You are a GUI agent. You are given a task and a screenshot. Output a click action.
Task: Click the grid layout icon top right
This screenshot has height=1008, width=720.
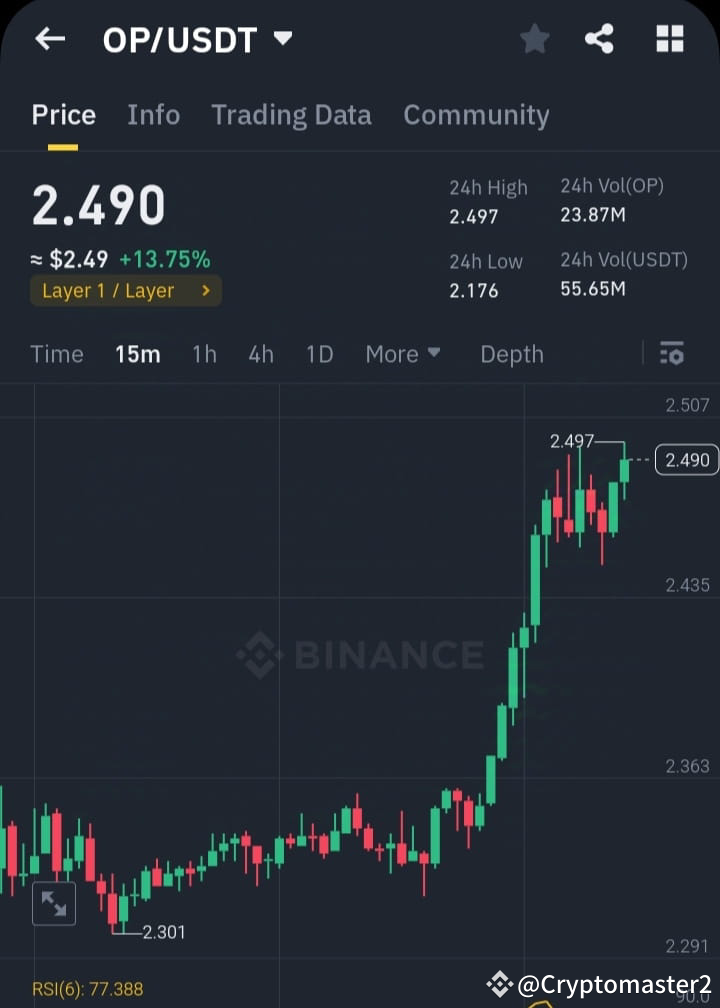coord(669,39)
